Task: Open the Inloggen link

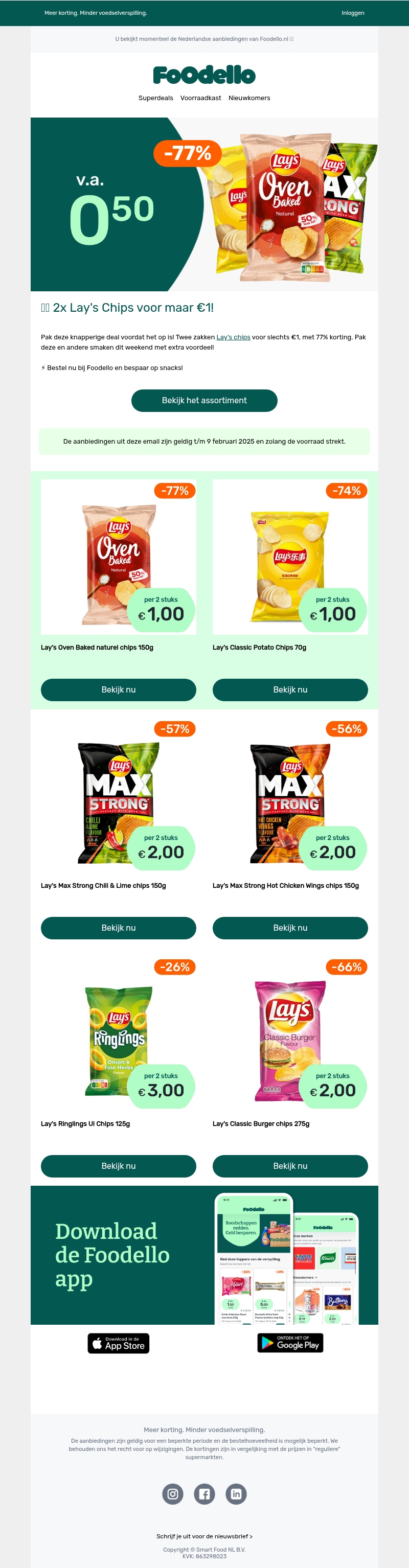Action: (x=352, y=13)
